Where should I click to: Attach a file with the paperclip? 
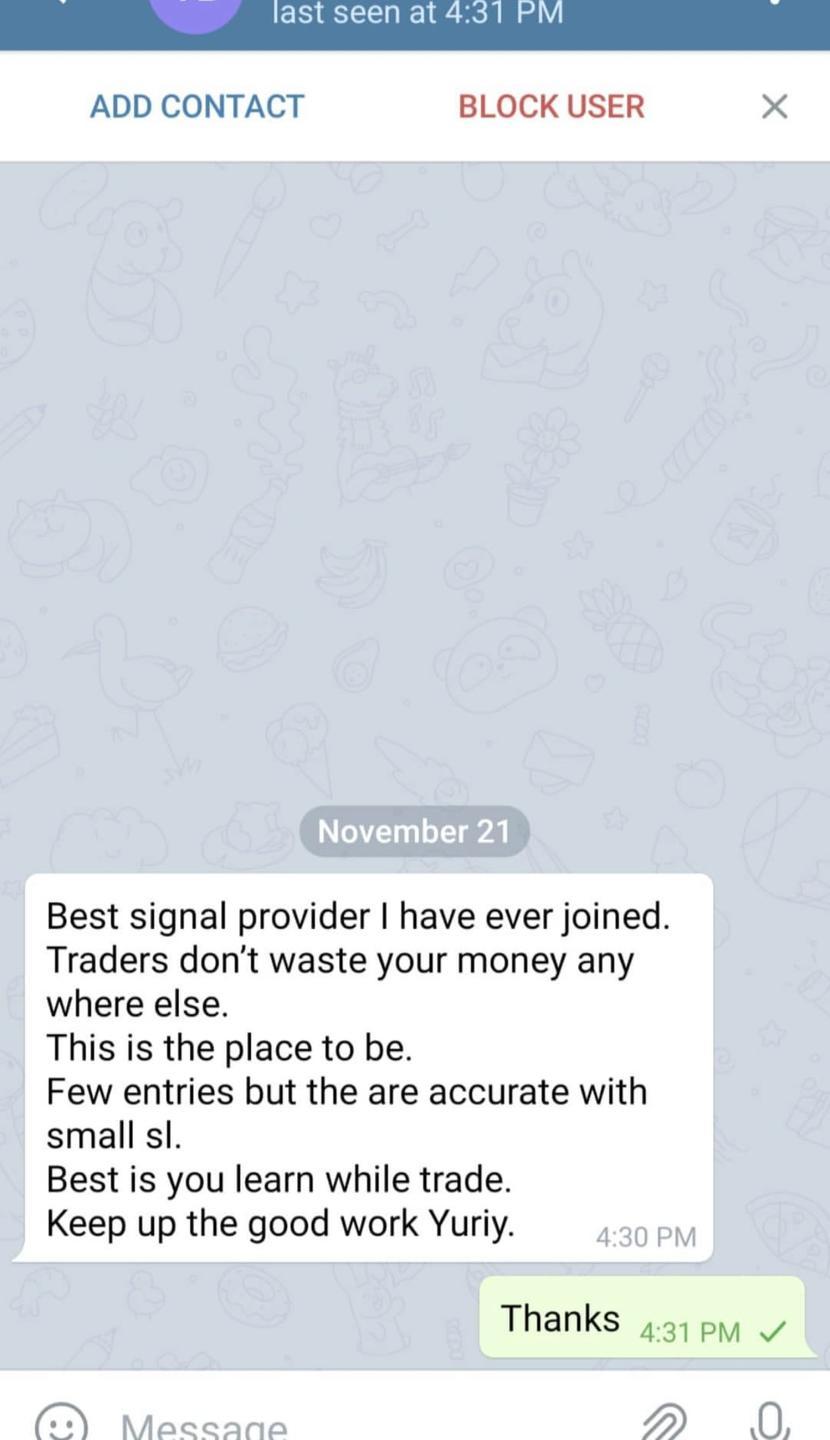tap(662, 1420)
